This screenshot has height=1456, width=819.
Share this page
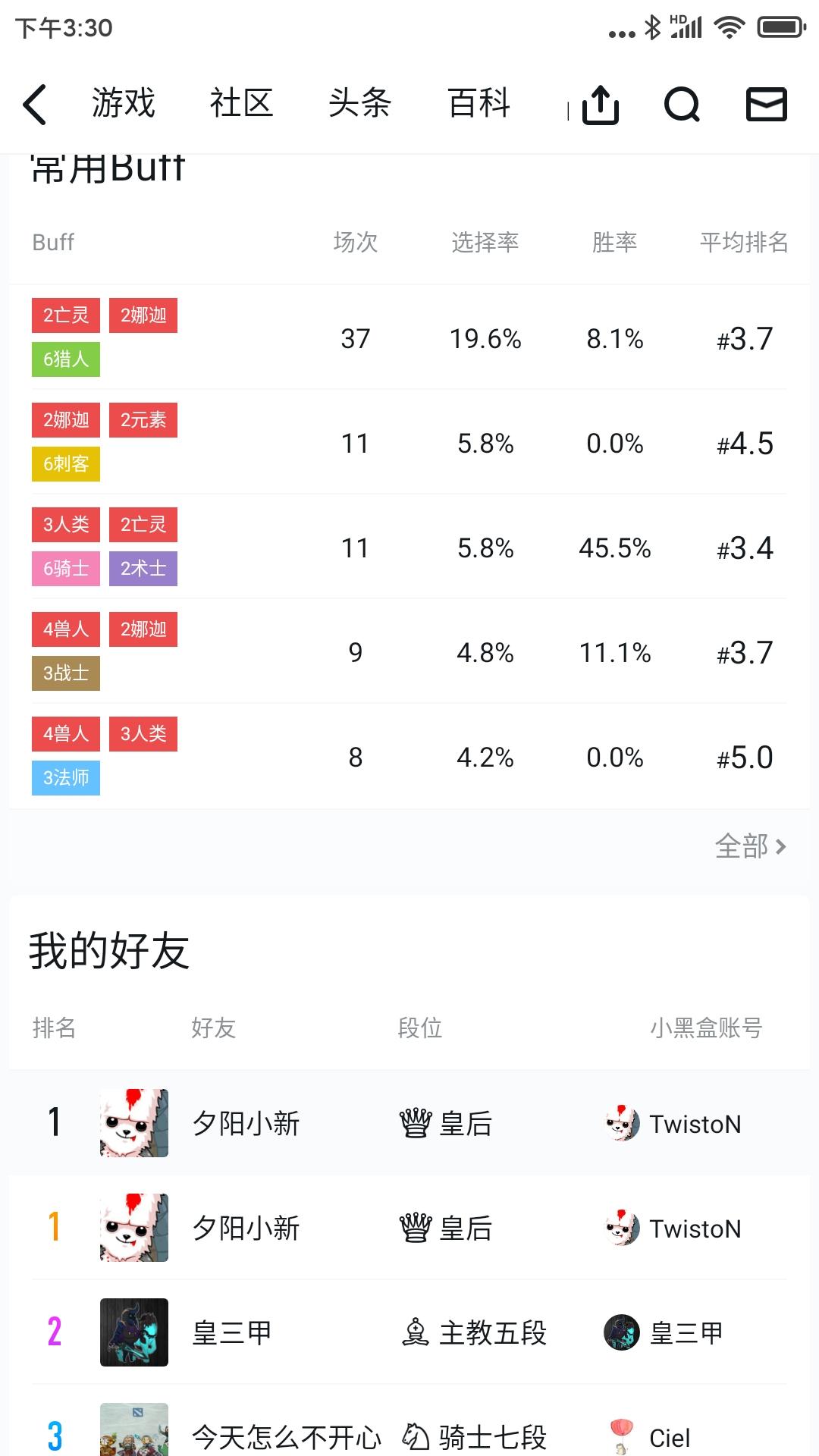click(x=601, y=104)
